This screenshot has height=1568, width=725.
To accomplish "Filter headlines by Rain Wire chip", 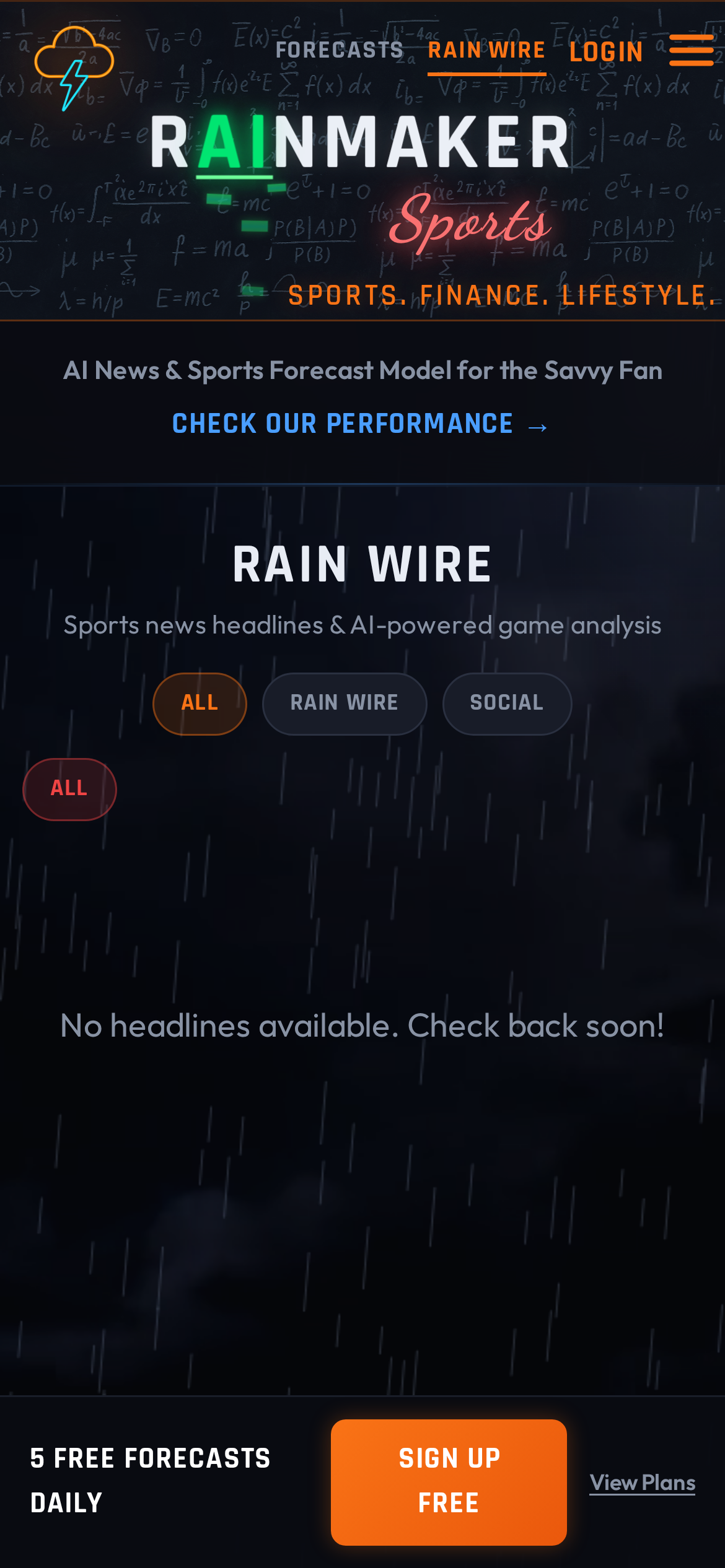I will click(x=345, y=703).
